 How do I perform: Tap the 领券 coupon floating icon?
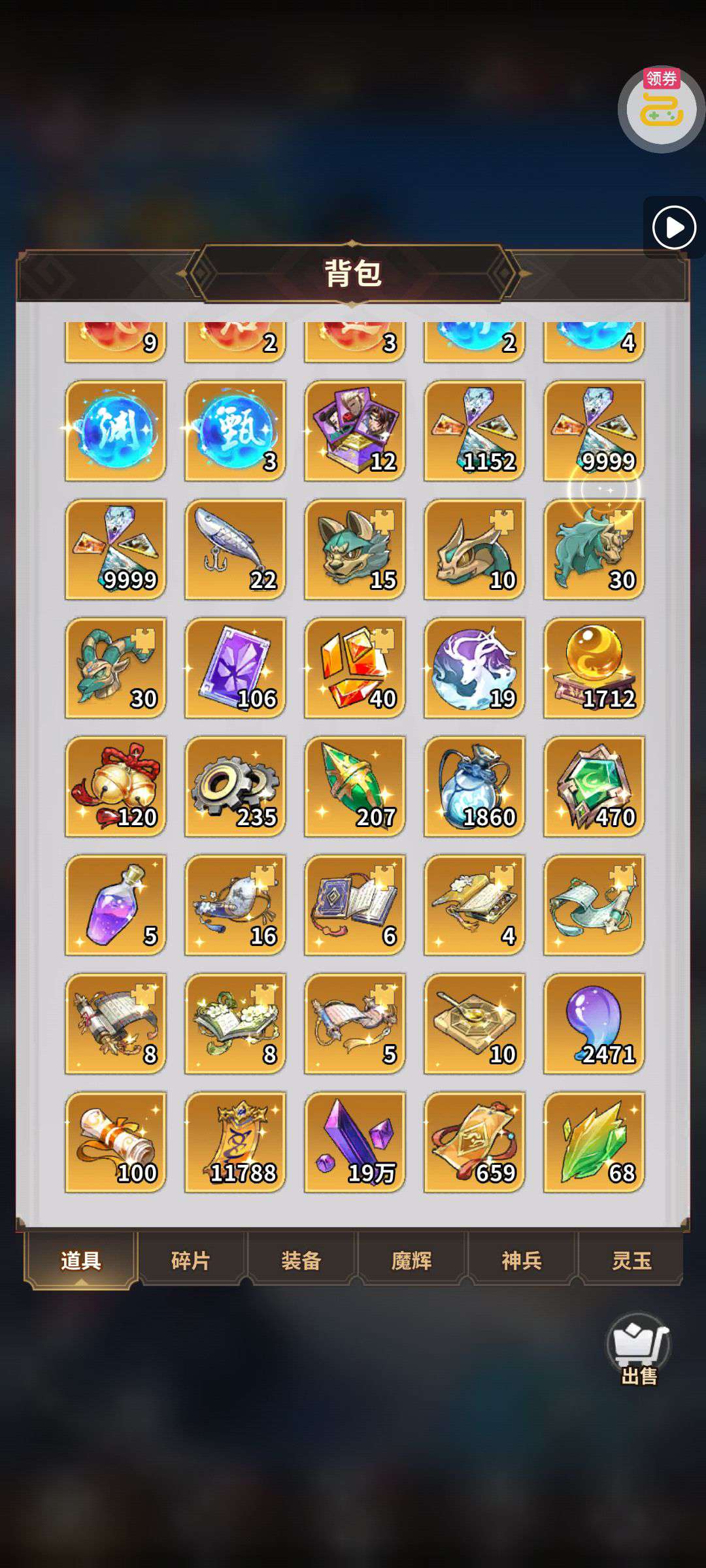coord(661,109)
